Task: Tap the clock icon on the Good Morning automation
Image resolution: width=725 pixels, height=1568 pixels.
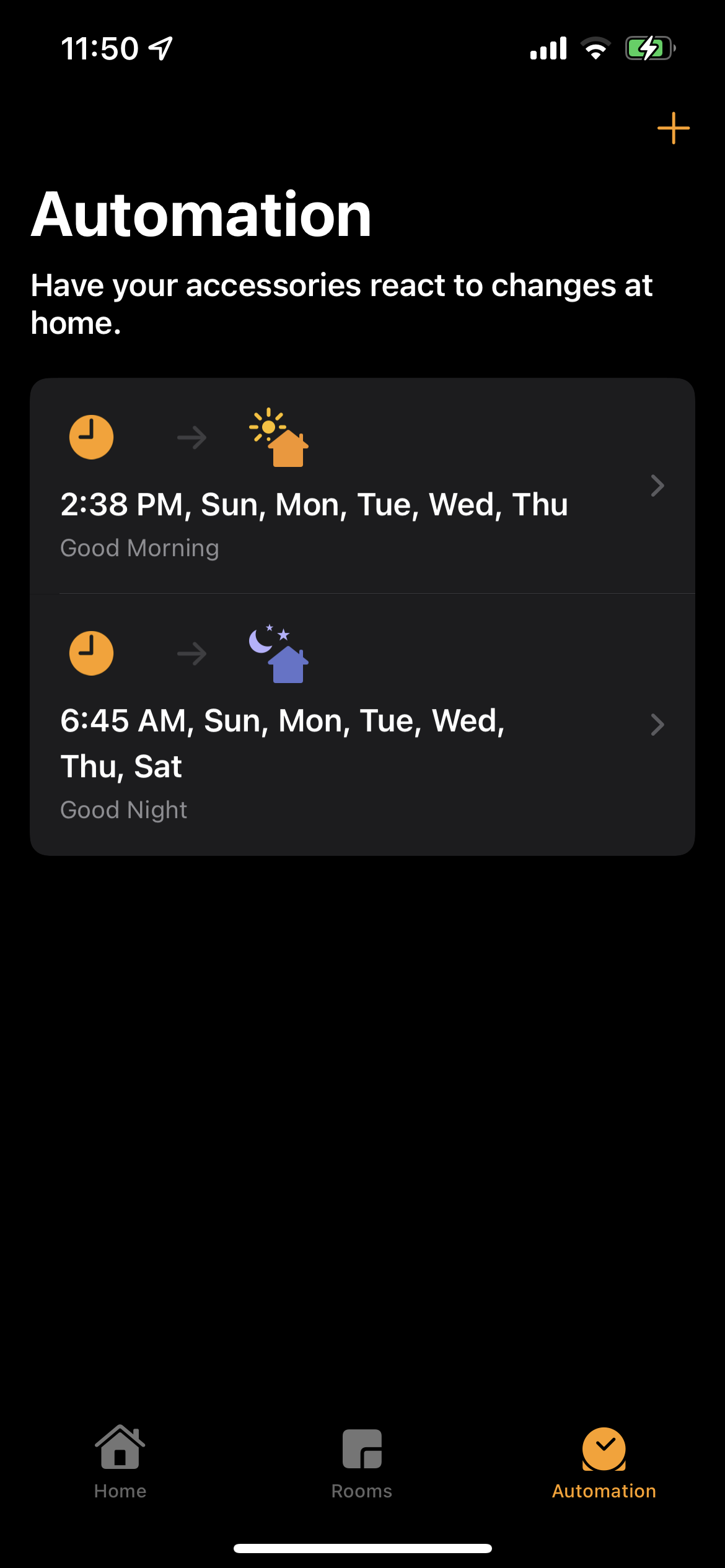Action: 90,437
